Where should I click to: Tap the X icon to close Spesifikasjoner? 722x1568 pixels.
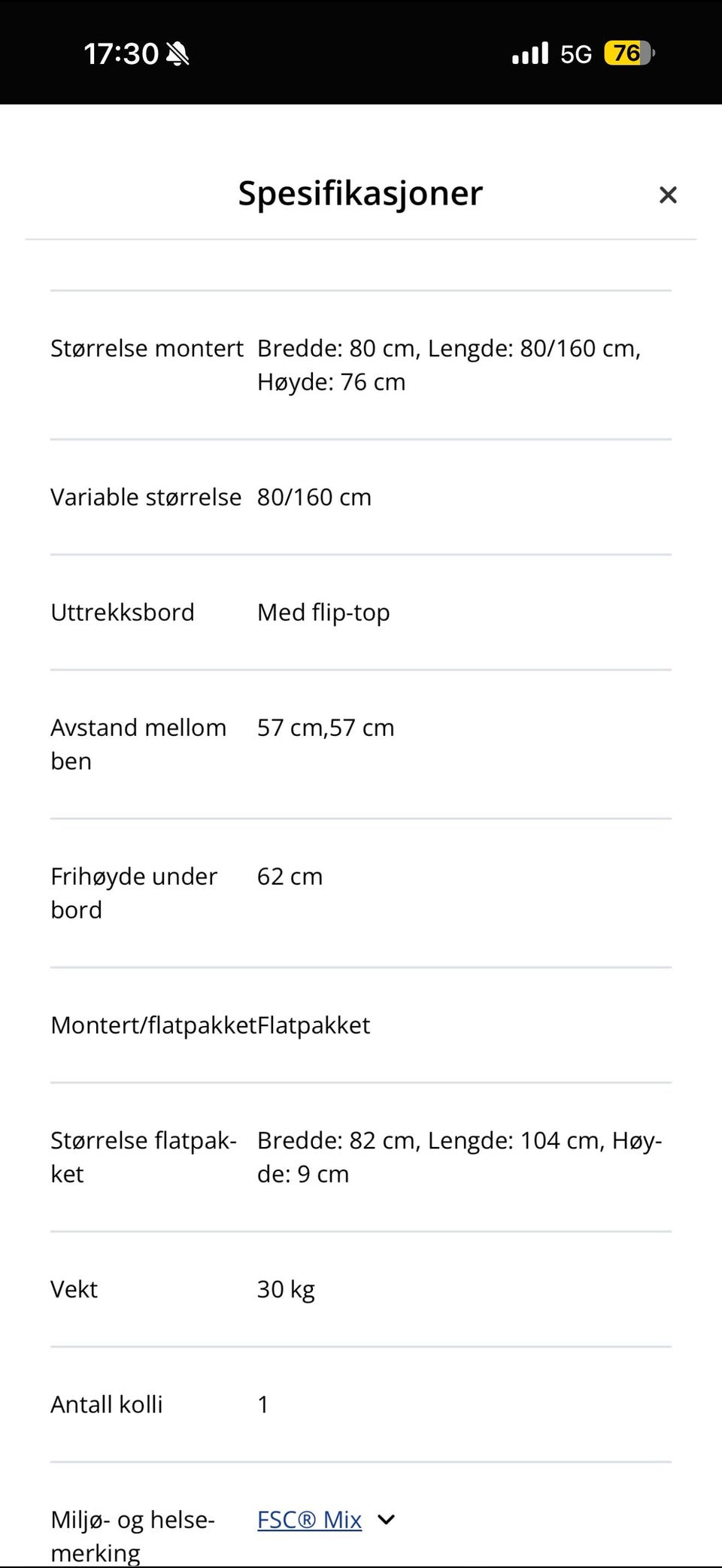pyautogui.click(x=668, y=195)
